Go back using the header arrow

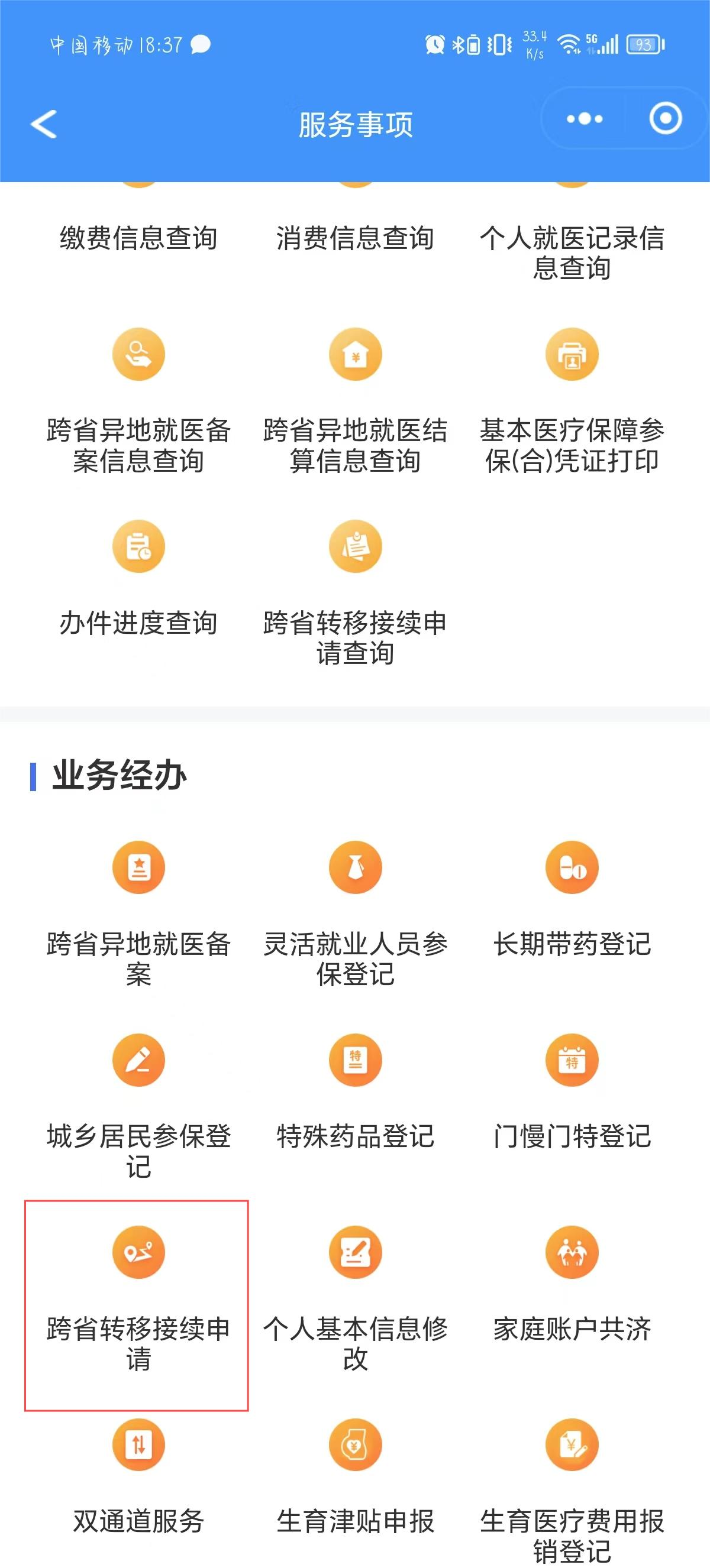tap(44, 124)
